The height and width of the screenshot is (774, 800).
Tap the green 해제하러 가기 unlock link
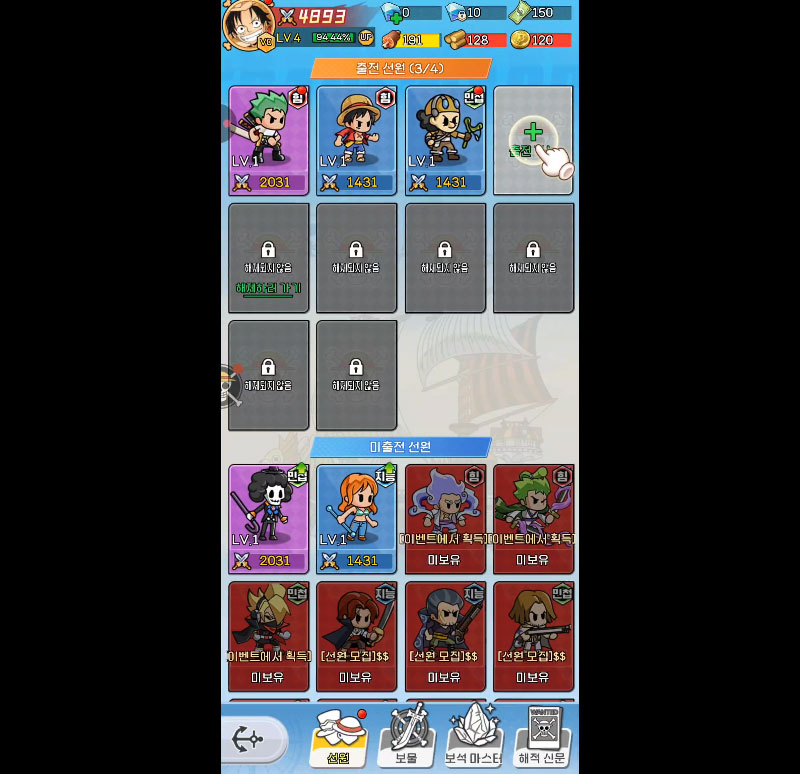click(x=268, y=288)
